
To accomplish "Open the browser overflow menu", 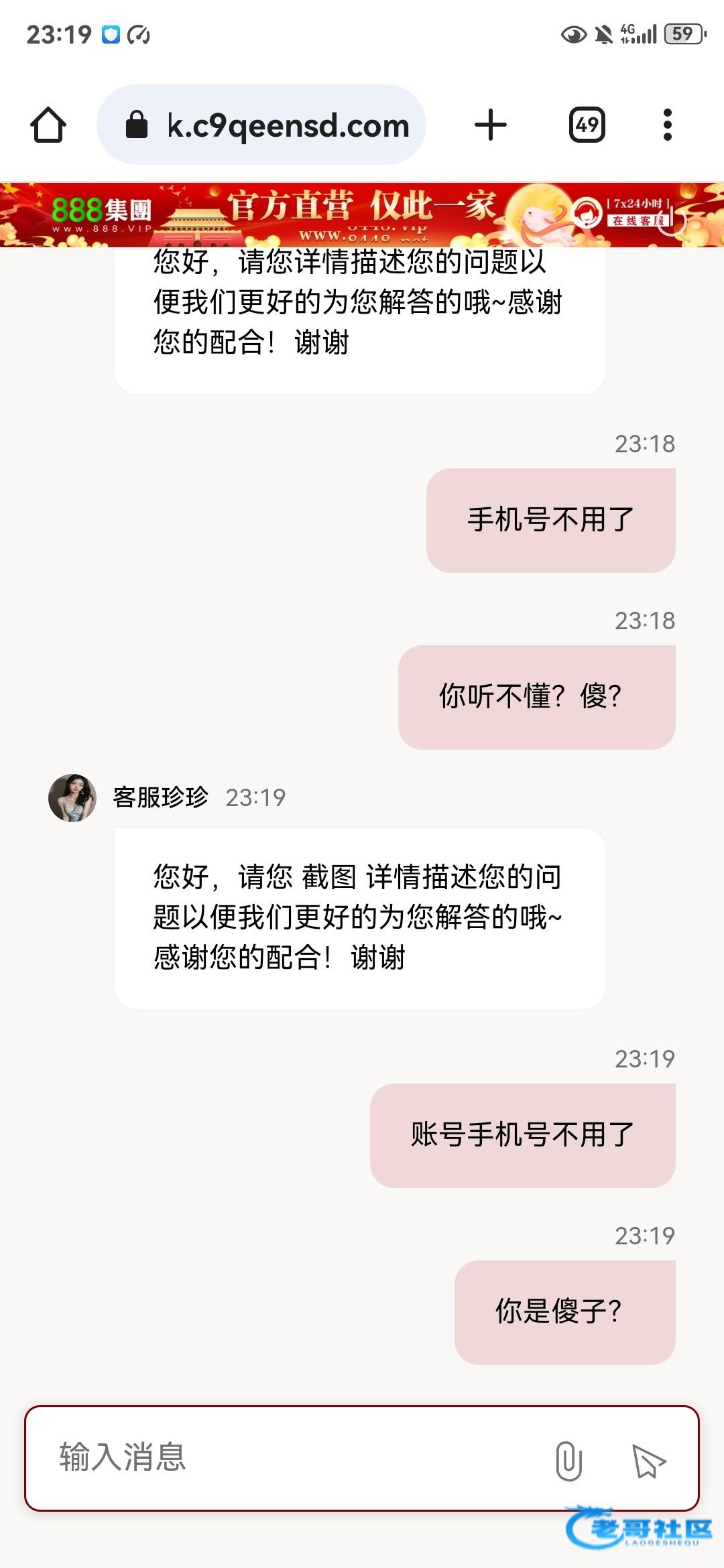I will (x=666, y=125).
